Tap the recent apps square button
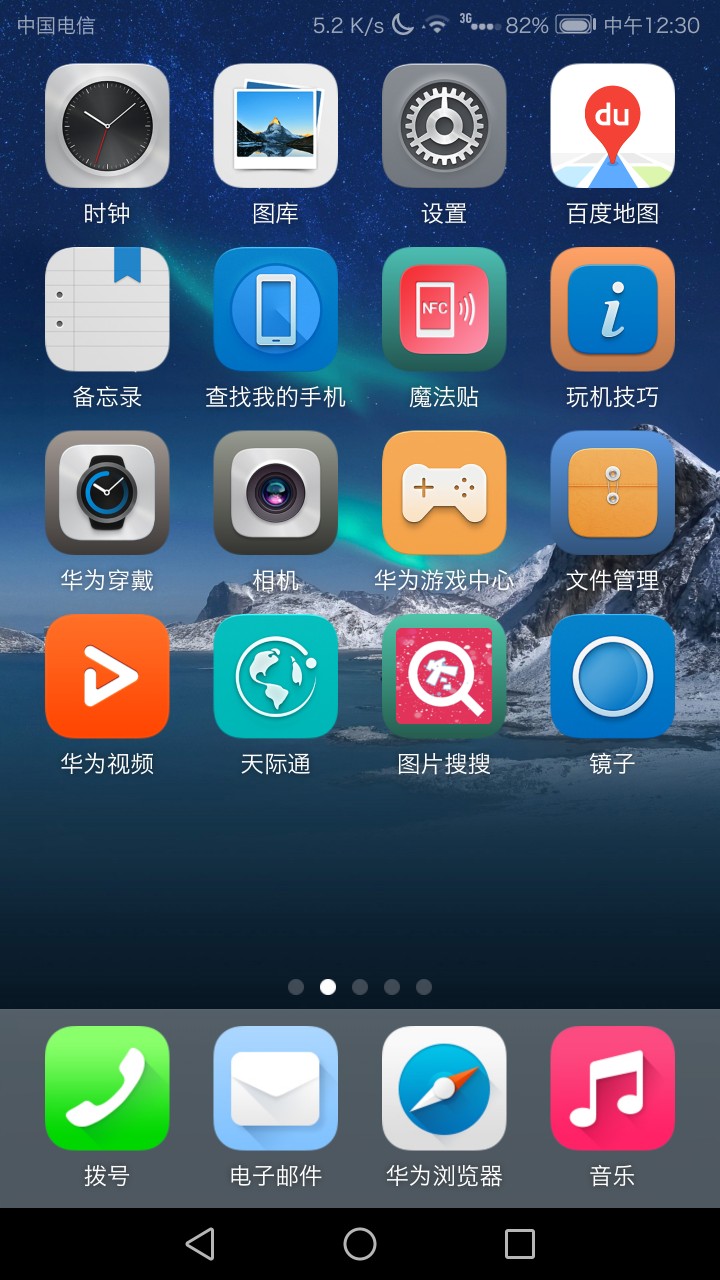 520,1244
